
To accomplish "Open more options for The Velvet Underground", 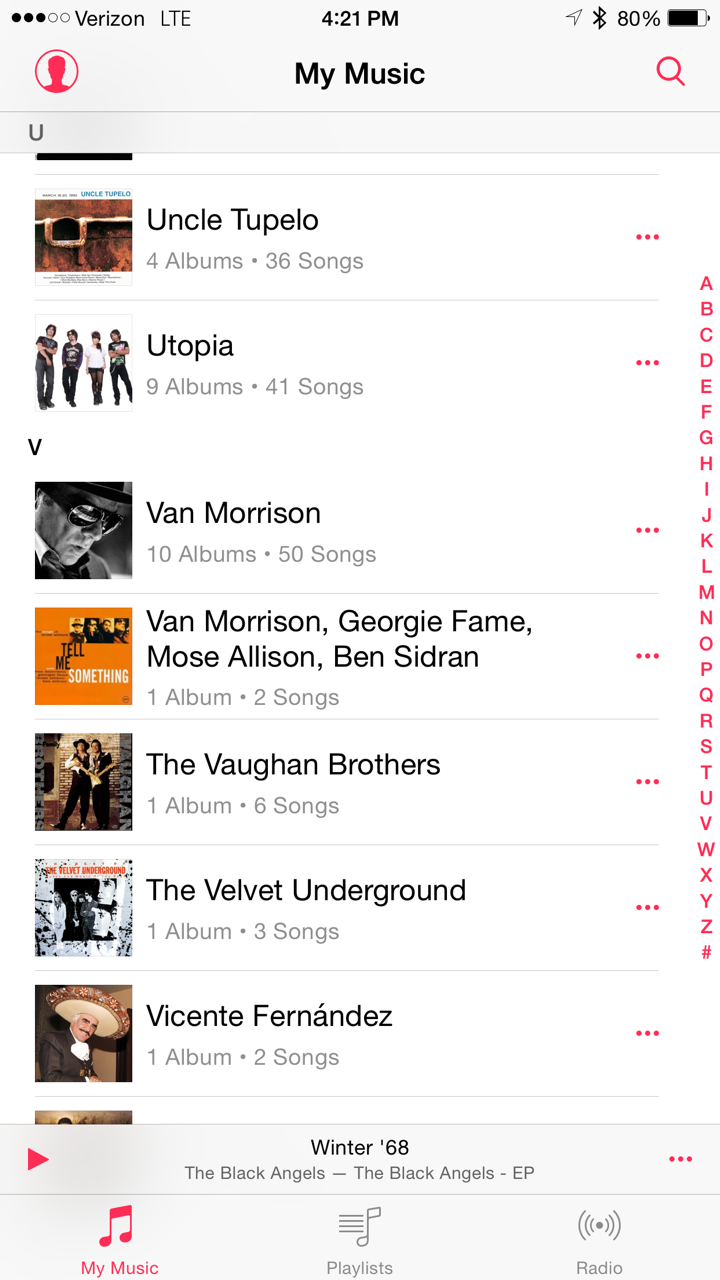I will coord(647,908).
